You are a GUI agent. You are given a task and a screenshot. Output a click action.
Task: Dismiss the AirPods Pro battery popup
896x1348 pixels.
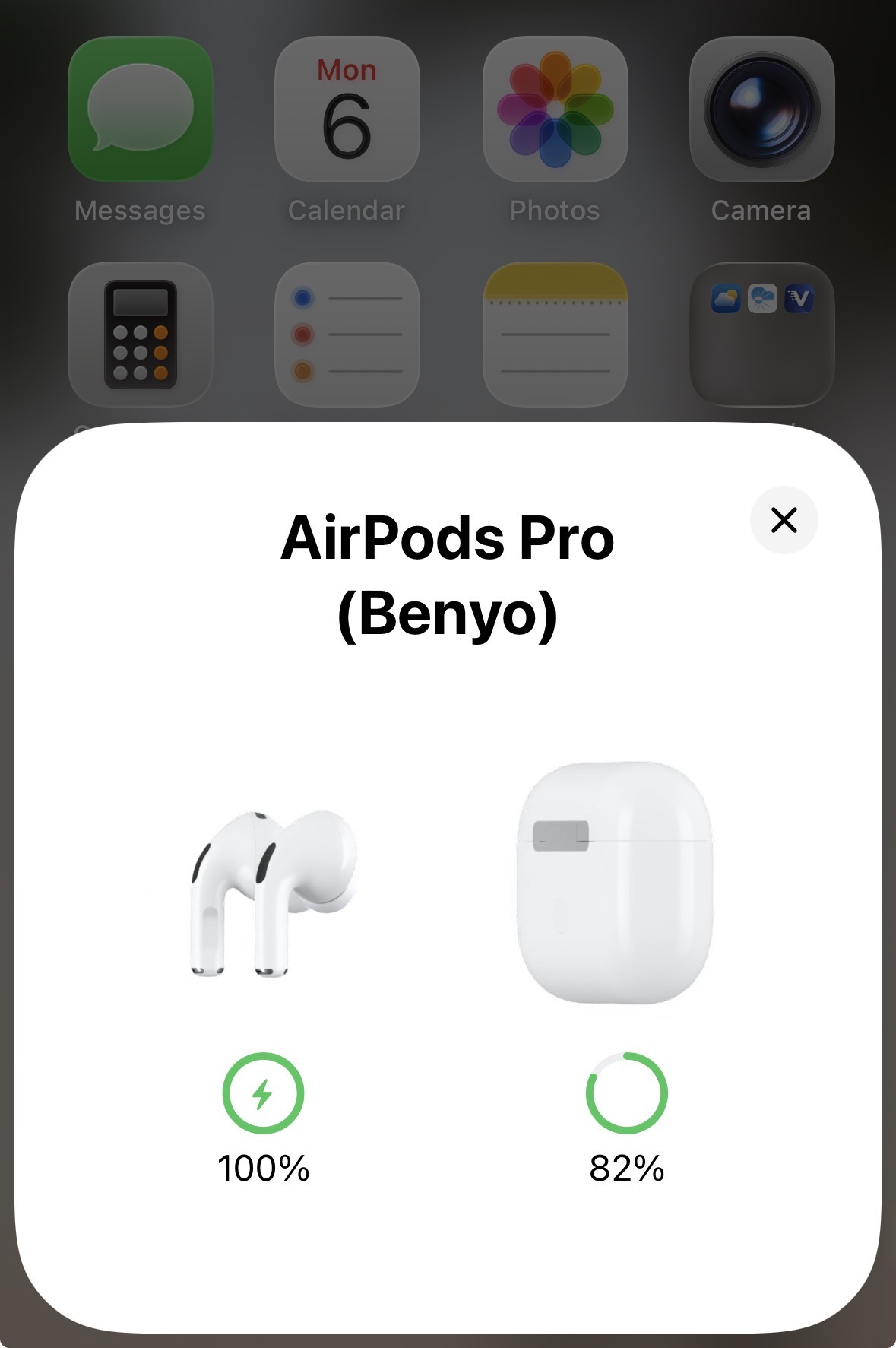784,520
